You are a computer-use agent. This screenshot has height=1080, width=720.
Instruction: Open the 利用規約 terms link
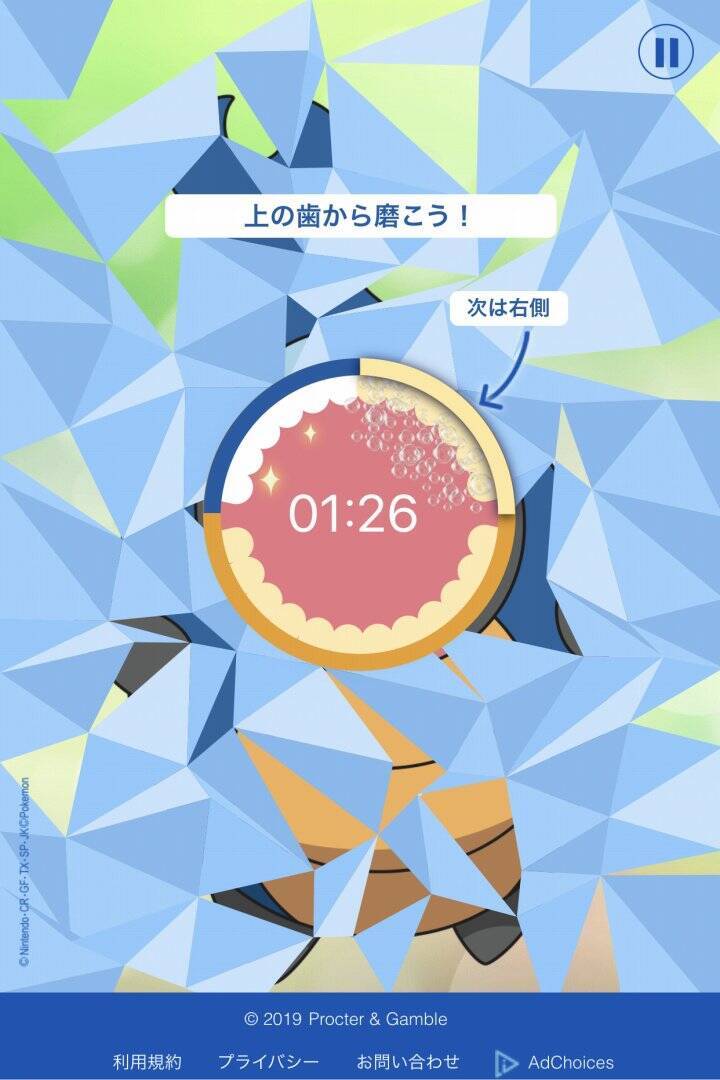coord(147,1062)
